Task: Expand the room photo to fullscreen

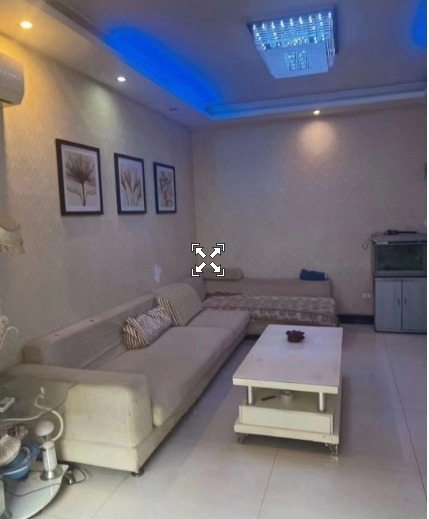Action: [x=208, y=260]
